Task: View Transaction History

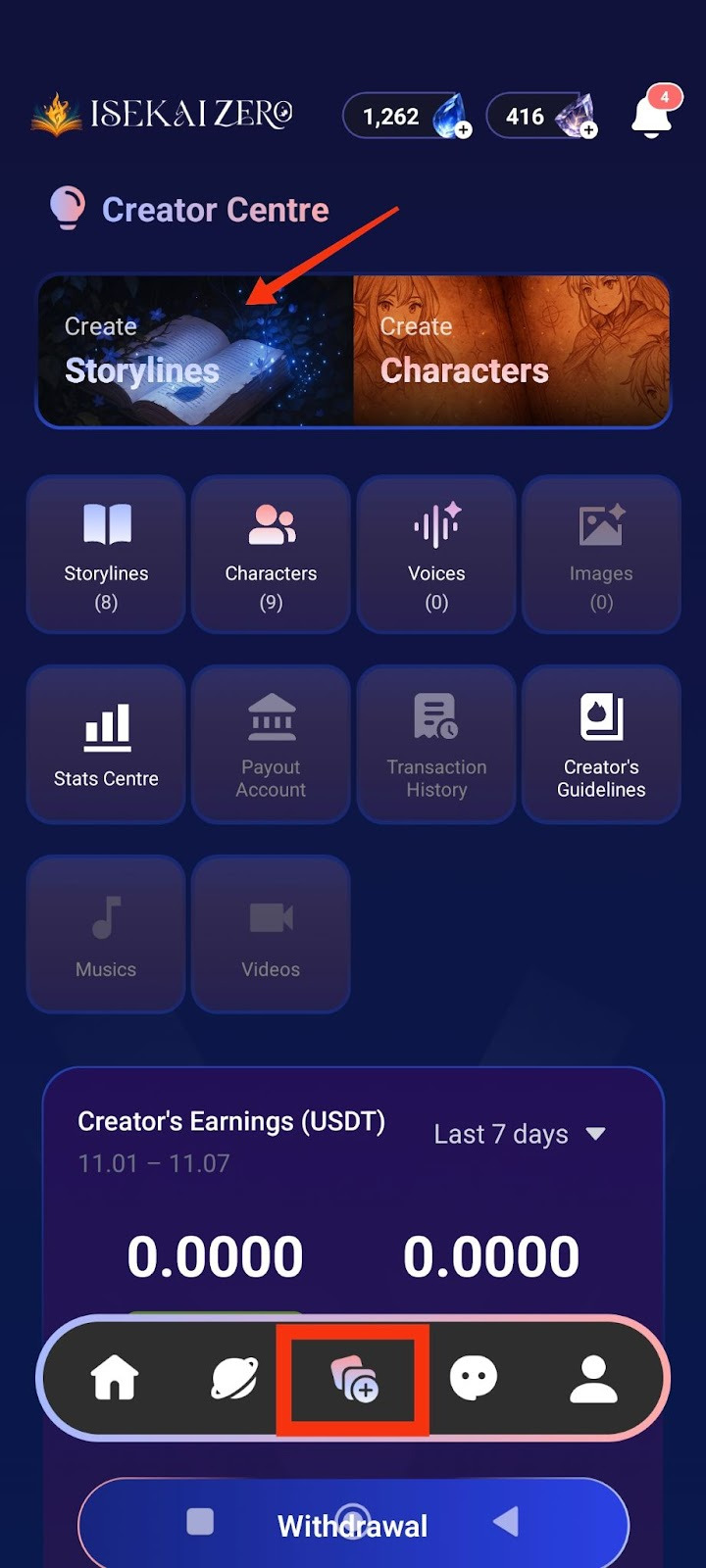Action: (x=436, y=745)
